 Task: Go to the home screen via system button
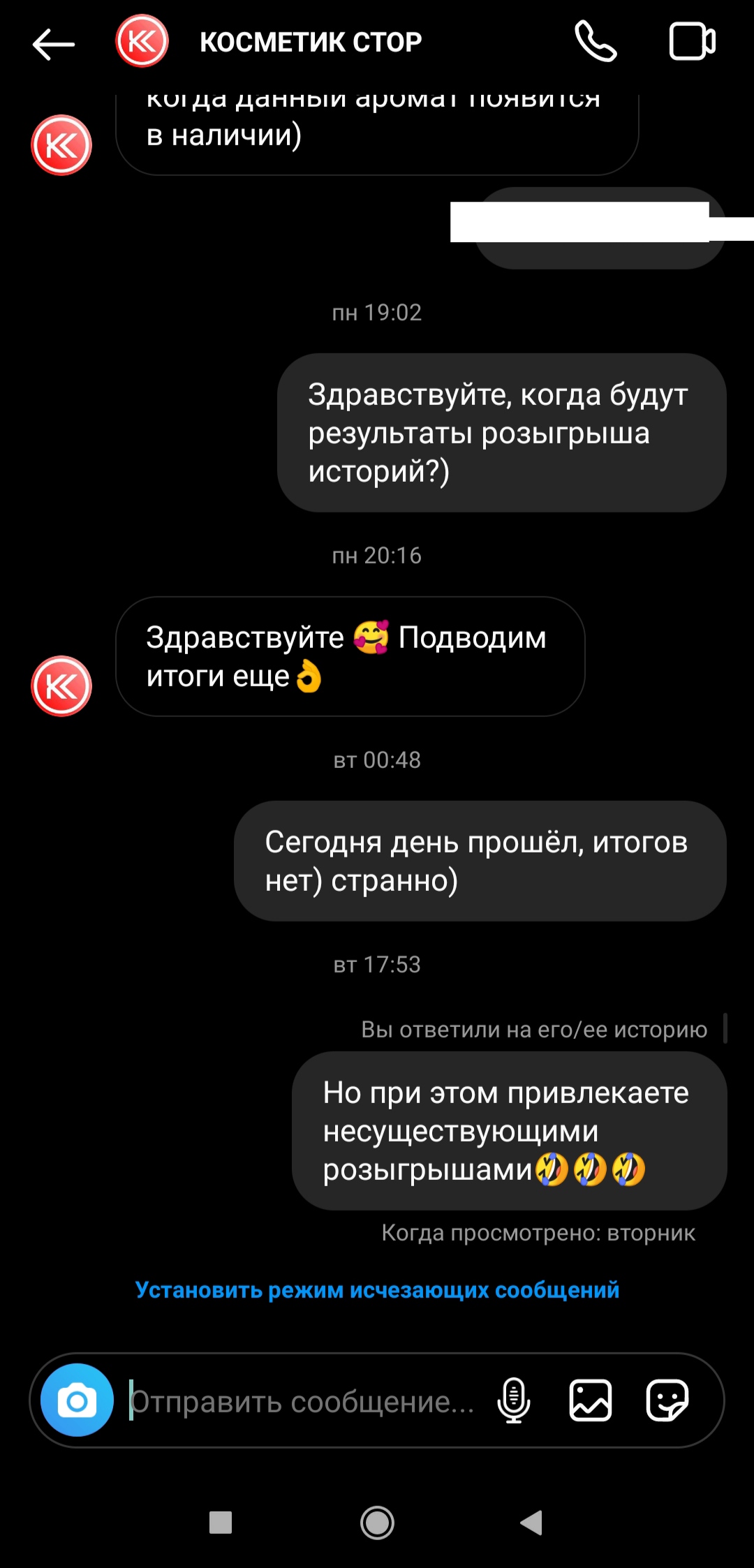tap(377, 1523)
